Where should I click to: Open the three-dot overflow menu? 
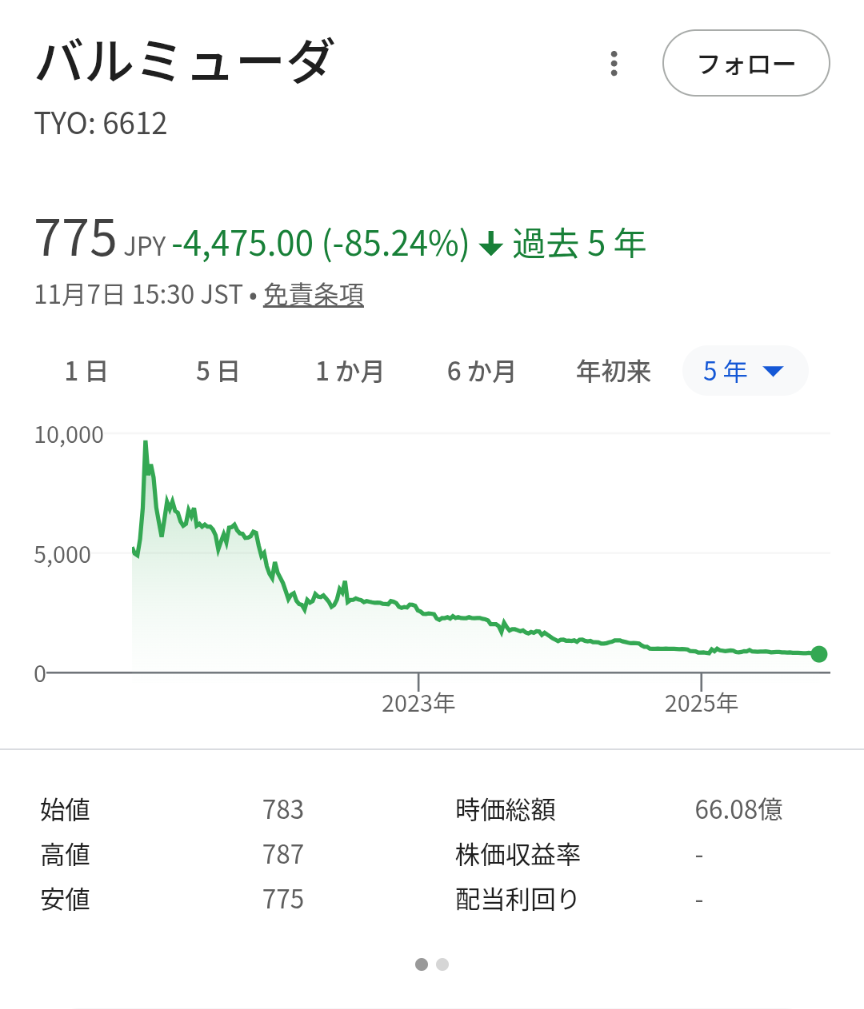(x=614, y=64)
